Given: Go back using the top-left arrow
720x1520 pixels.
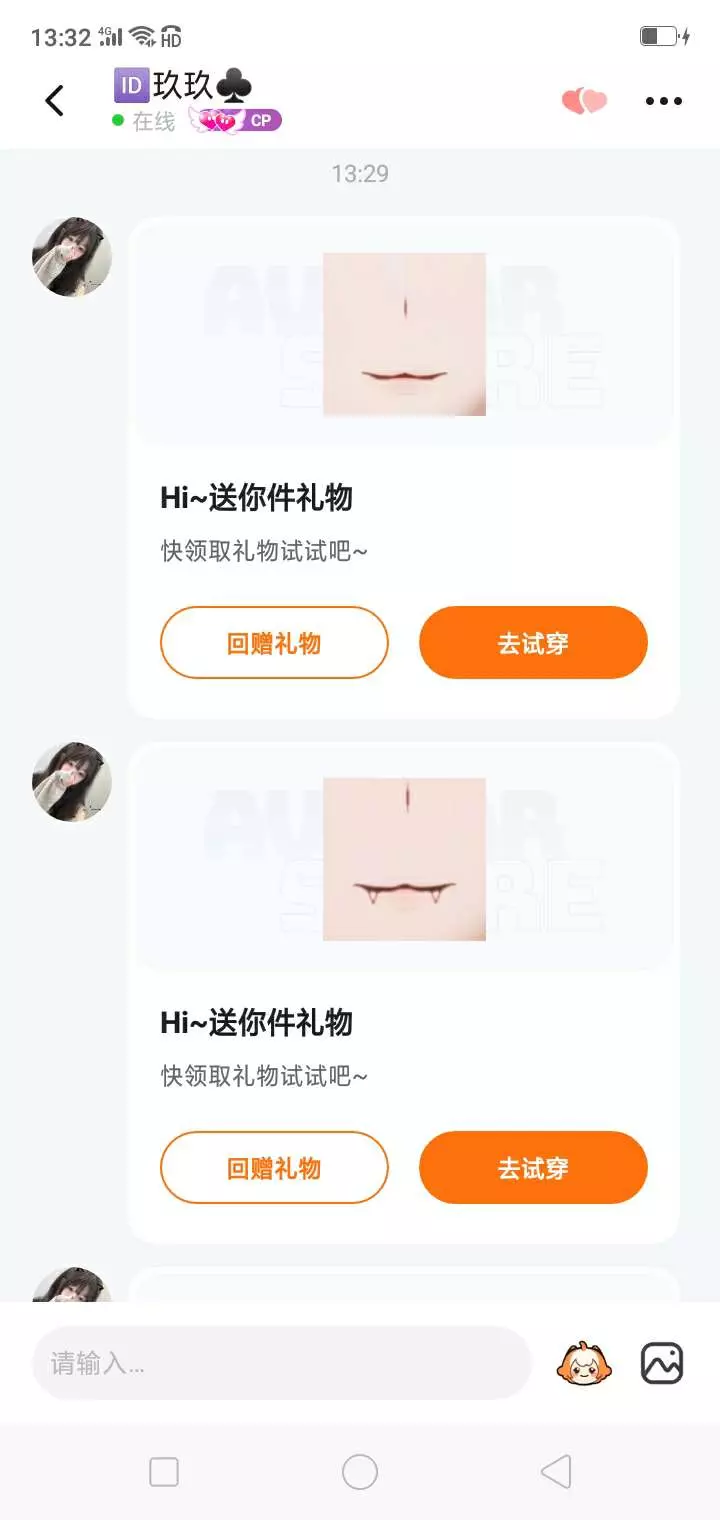Looking at the screenshot, I should coord(55,100).
